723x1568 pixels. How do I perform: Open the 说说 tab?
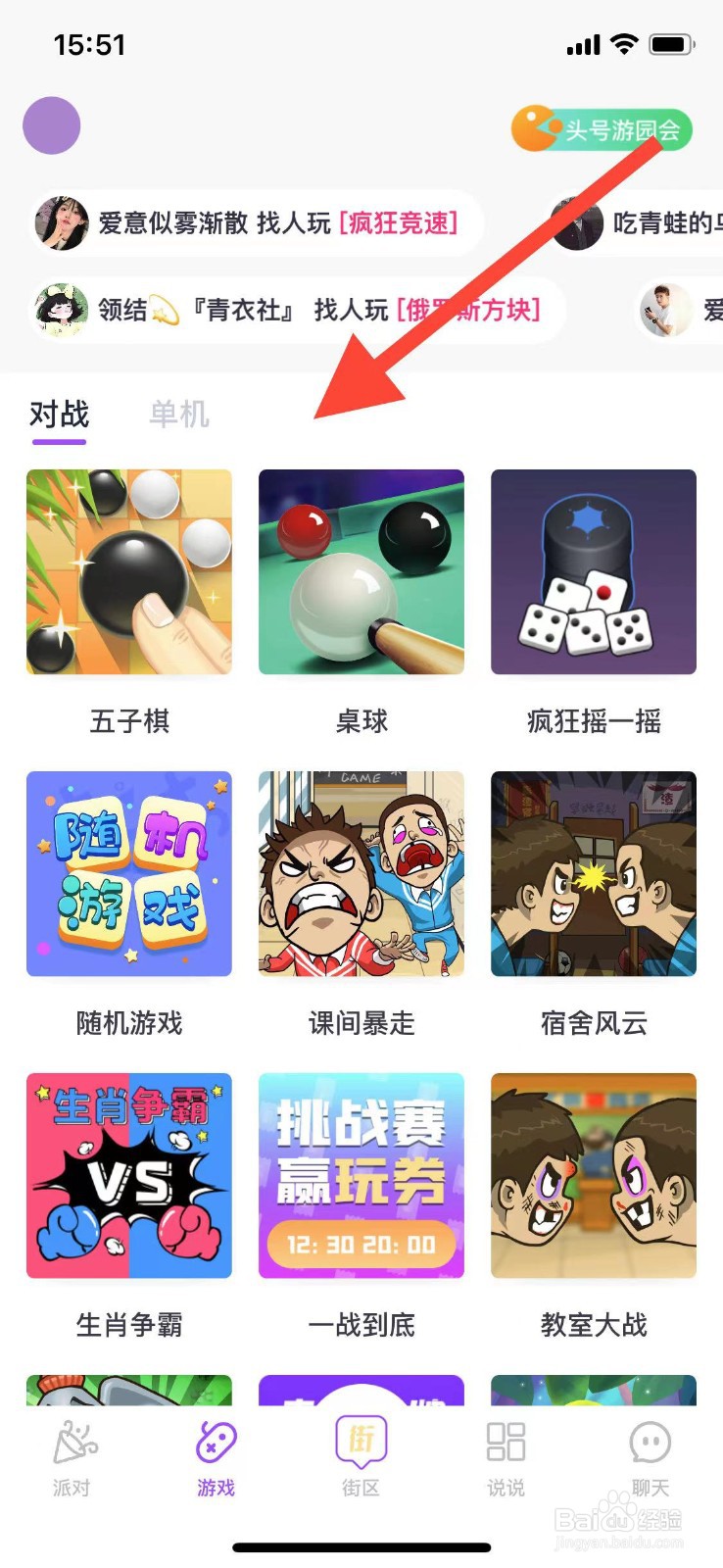click(506, 1457)
